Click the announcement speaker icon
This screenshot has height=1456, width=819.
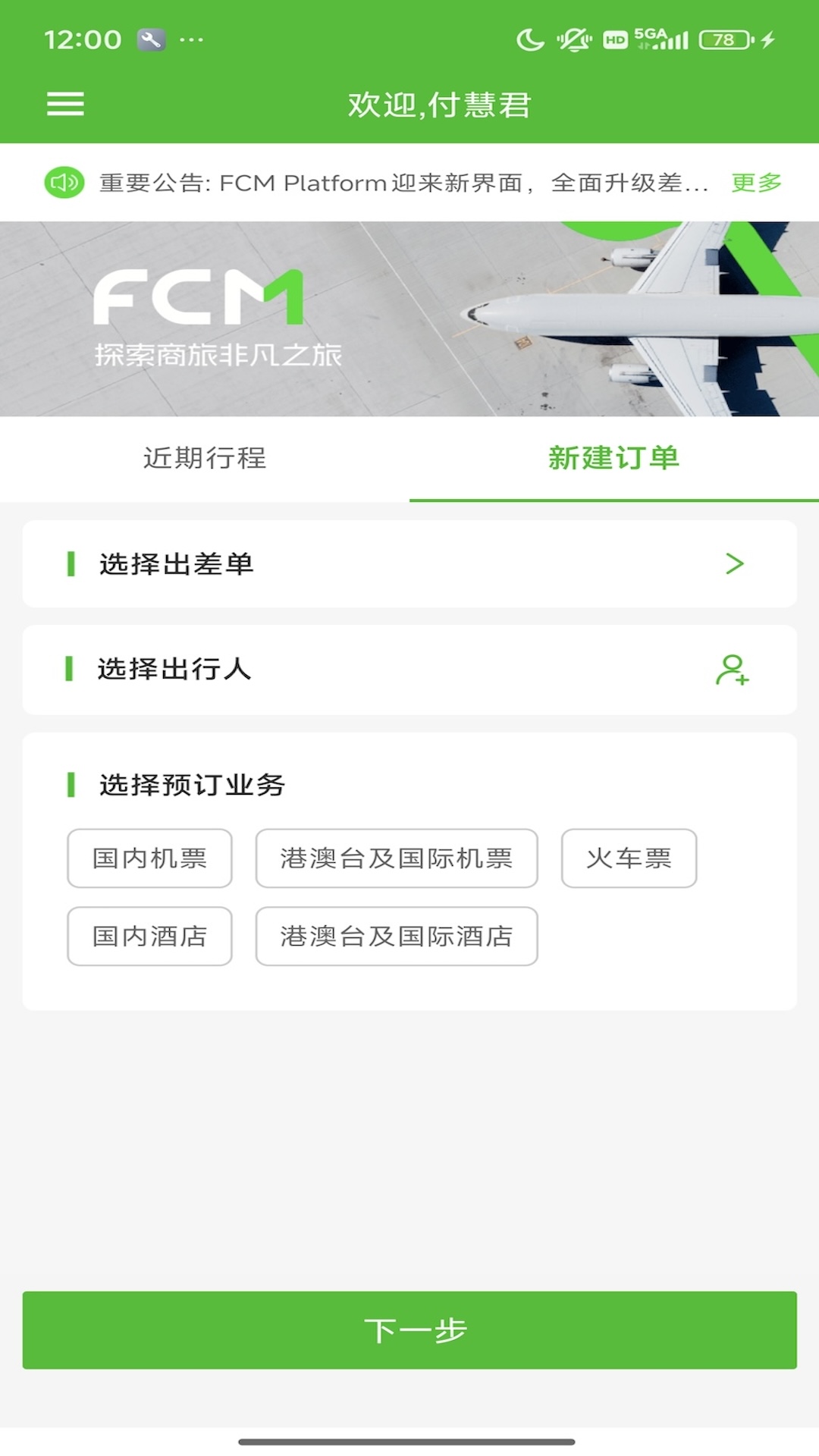(x=64, y=183)
